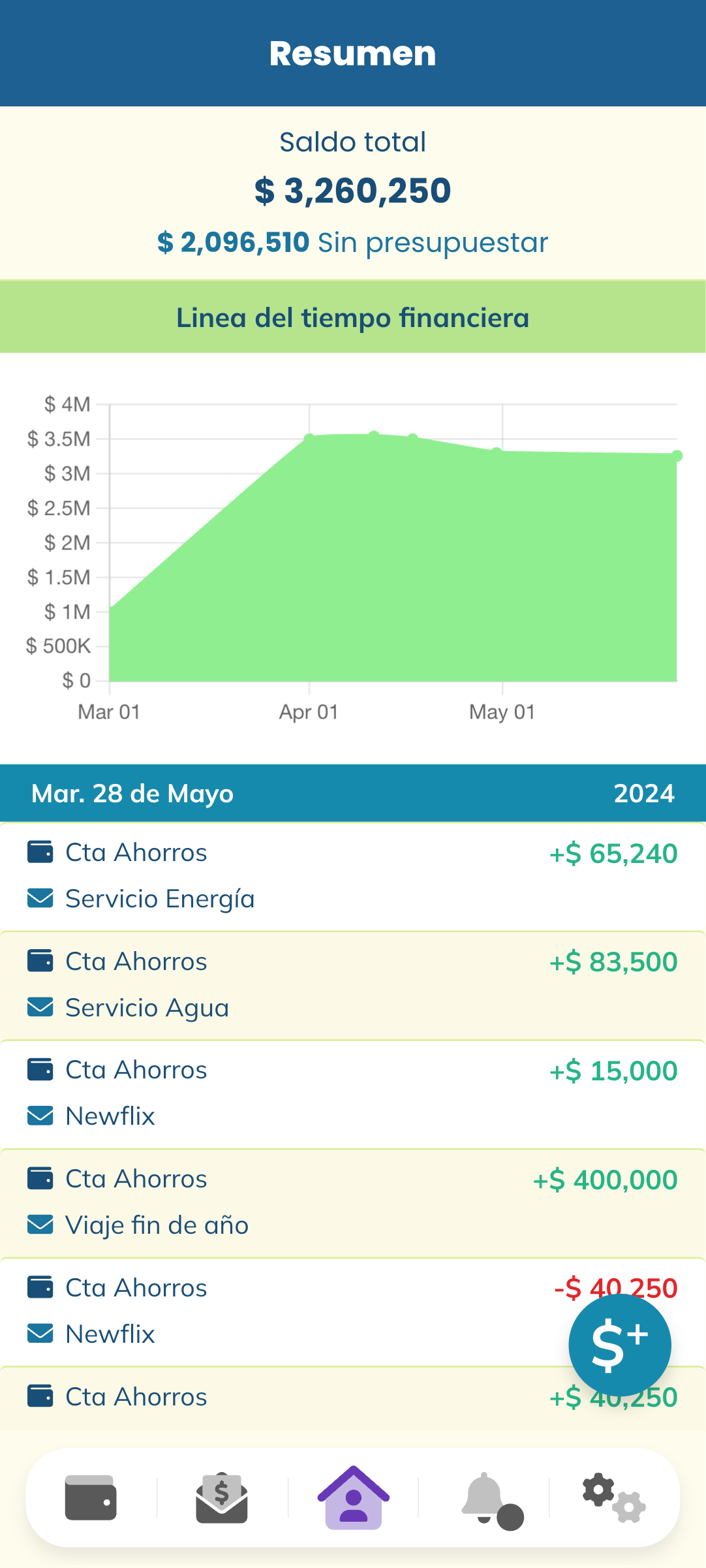Open the settings gears tab
Screen dimensions: 706x1568
[613, 1497]
